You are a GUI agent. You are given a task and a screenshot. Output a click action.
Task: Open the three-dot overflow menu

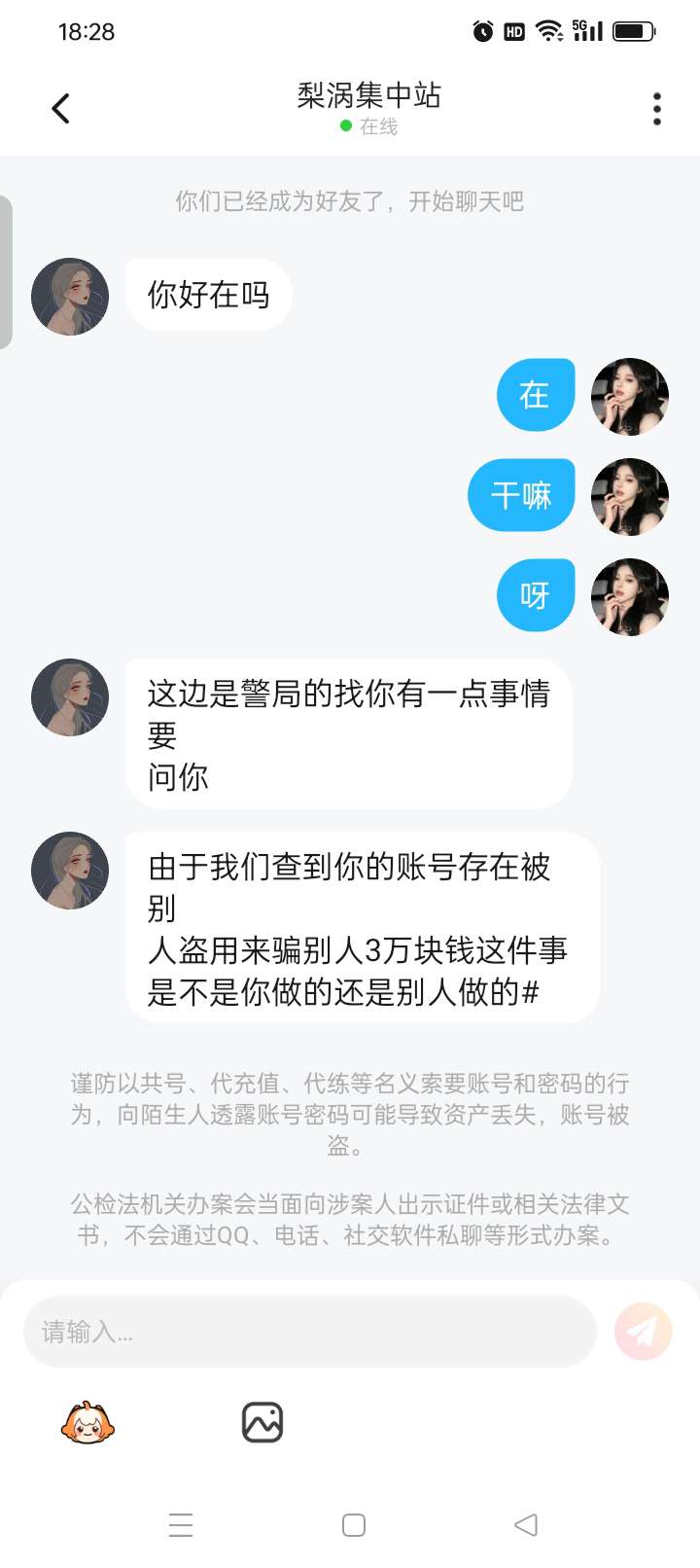[x=657, y=109]
